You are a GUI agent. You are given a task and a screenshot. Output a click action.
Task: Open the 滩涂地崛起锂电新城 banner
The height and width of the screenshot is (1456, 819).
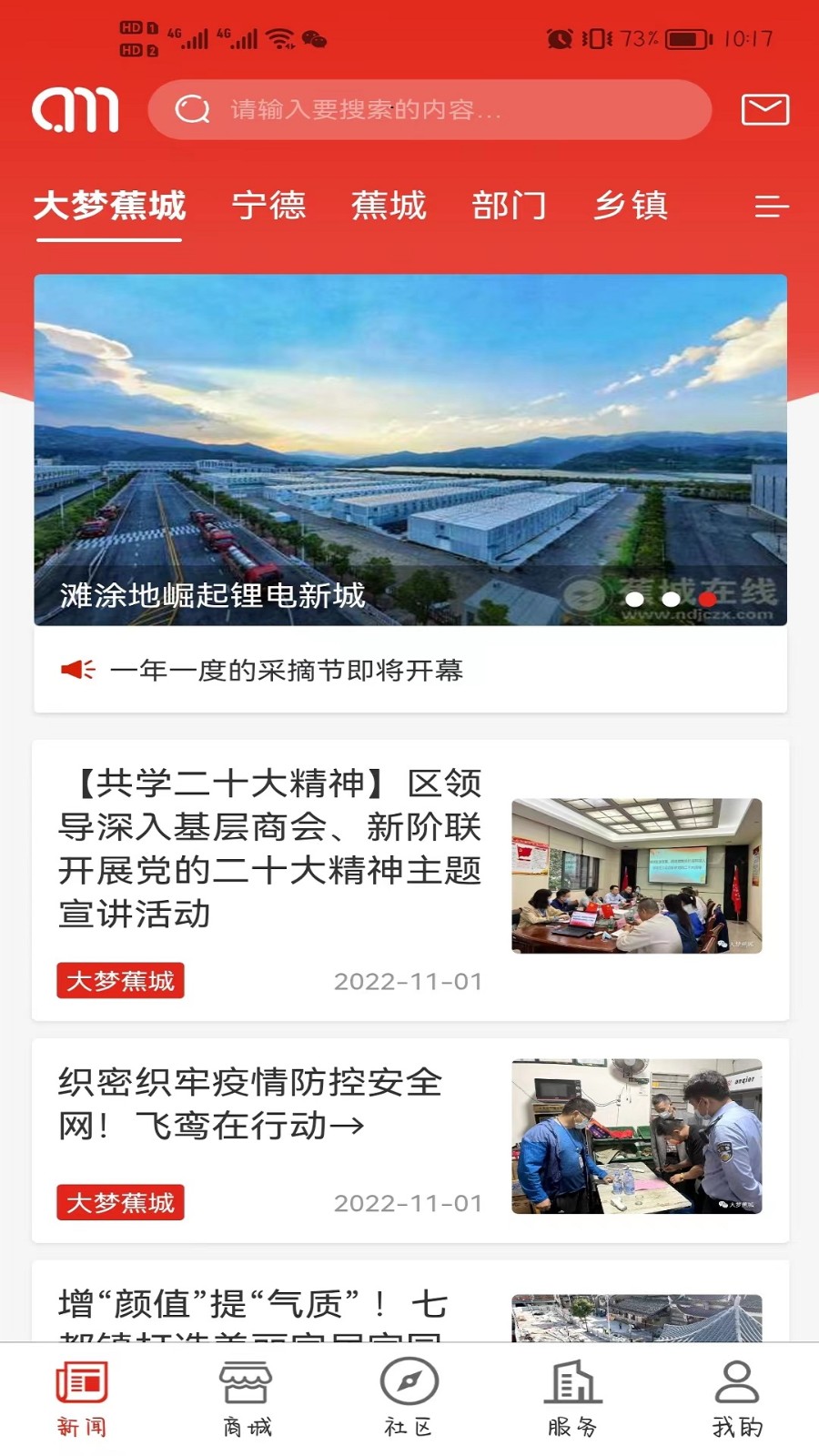coord(409,450)
